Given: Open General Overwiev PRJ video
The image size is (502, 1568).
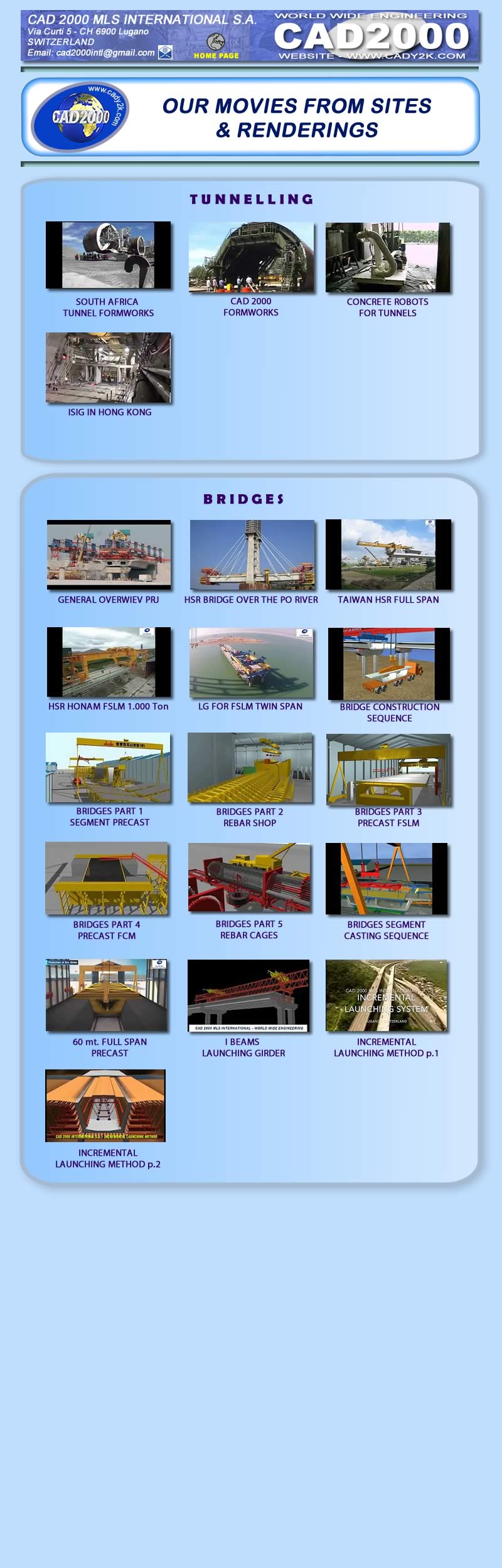Looking at the screenshot, I should (x=109, y=554).
